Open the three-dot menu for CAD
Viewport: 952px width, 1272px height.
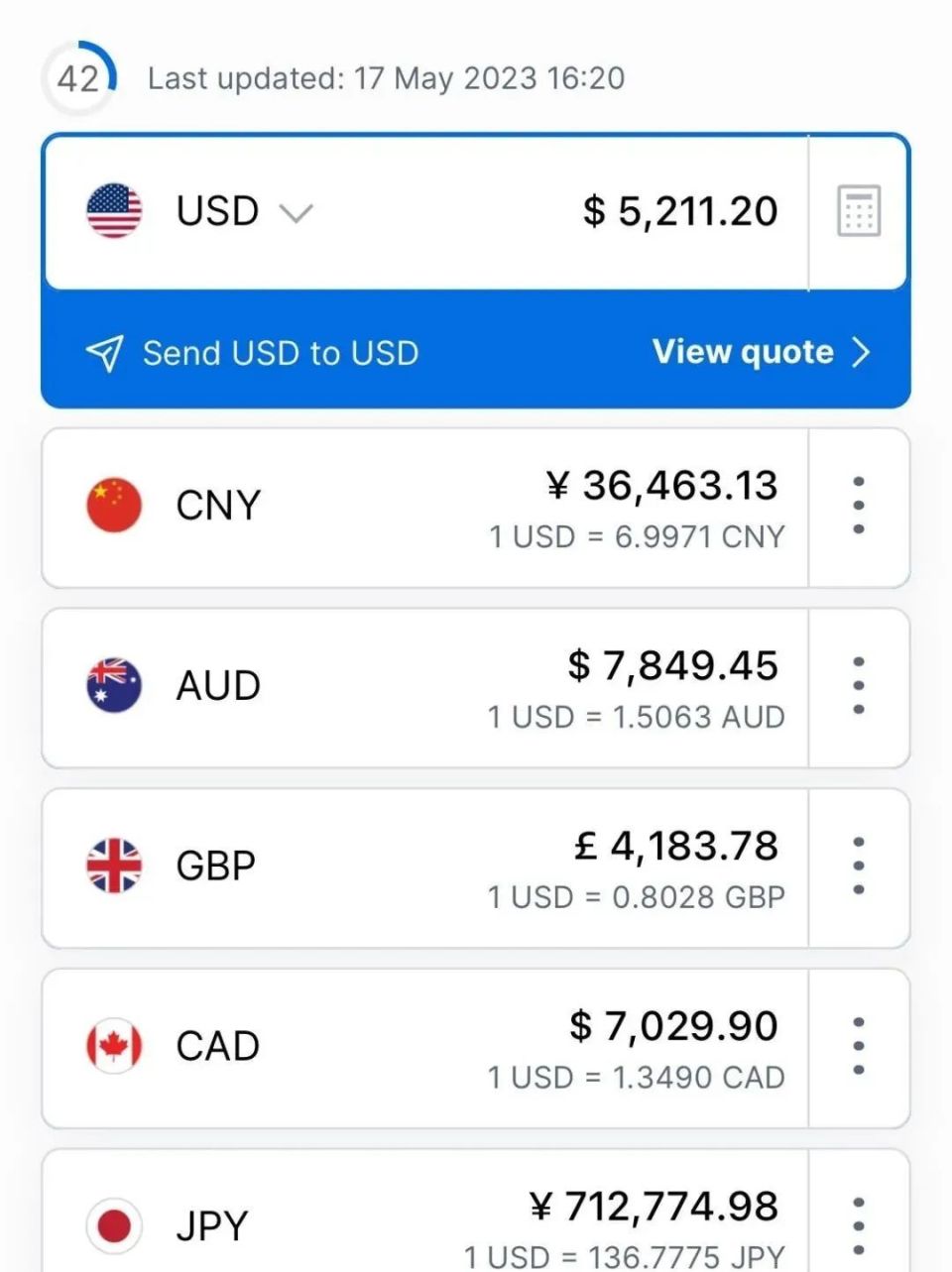(861, 1045)
